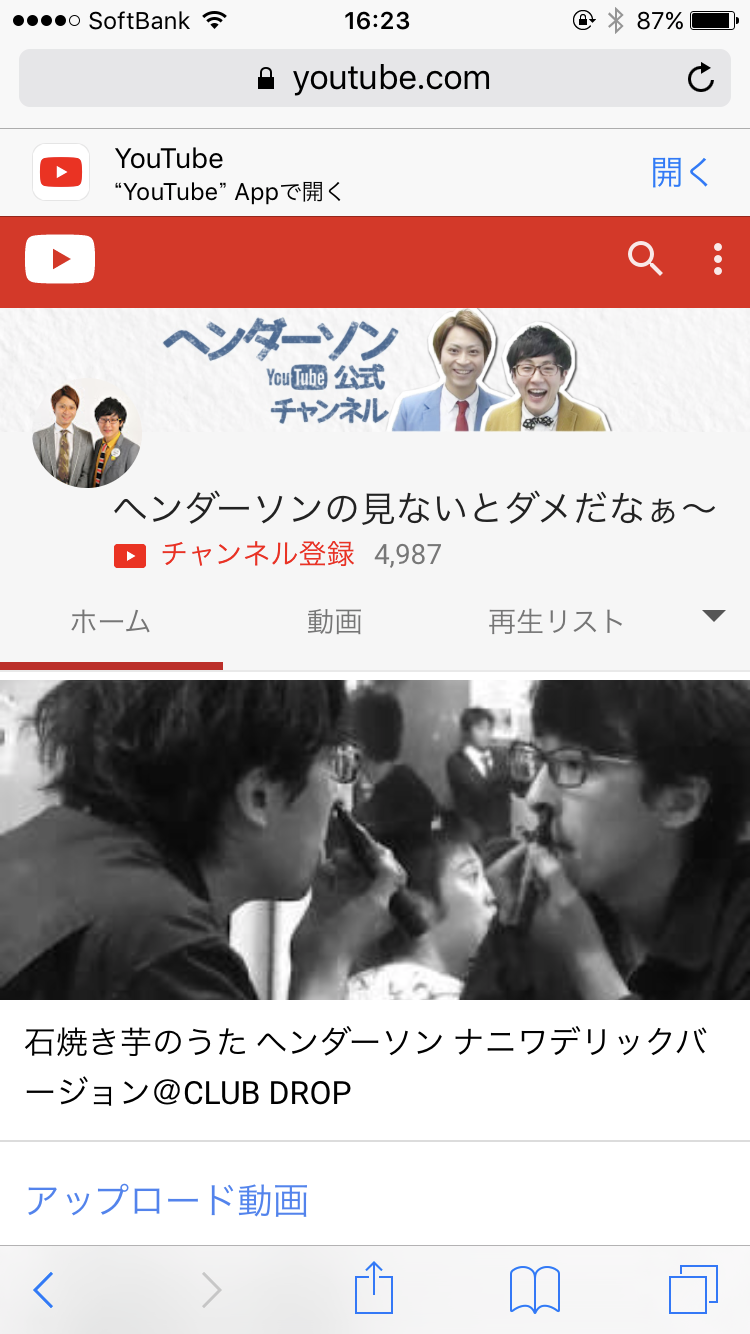The height and width of the screenshot is (1334, 750).
Task: Switch to the 再生リスト tab
Action: 556,622
